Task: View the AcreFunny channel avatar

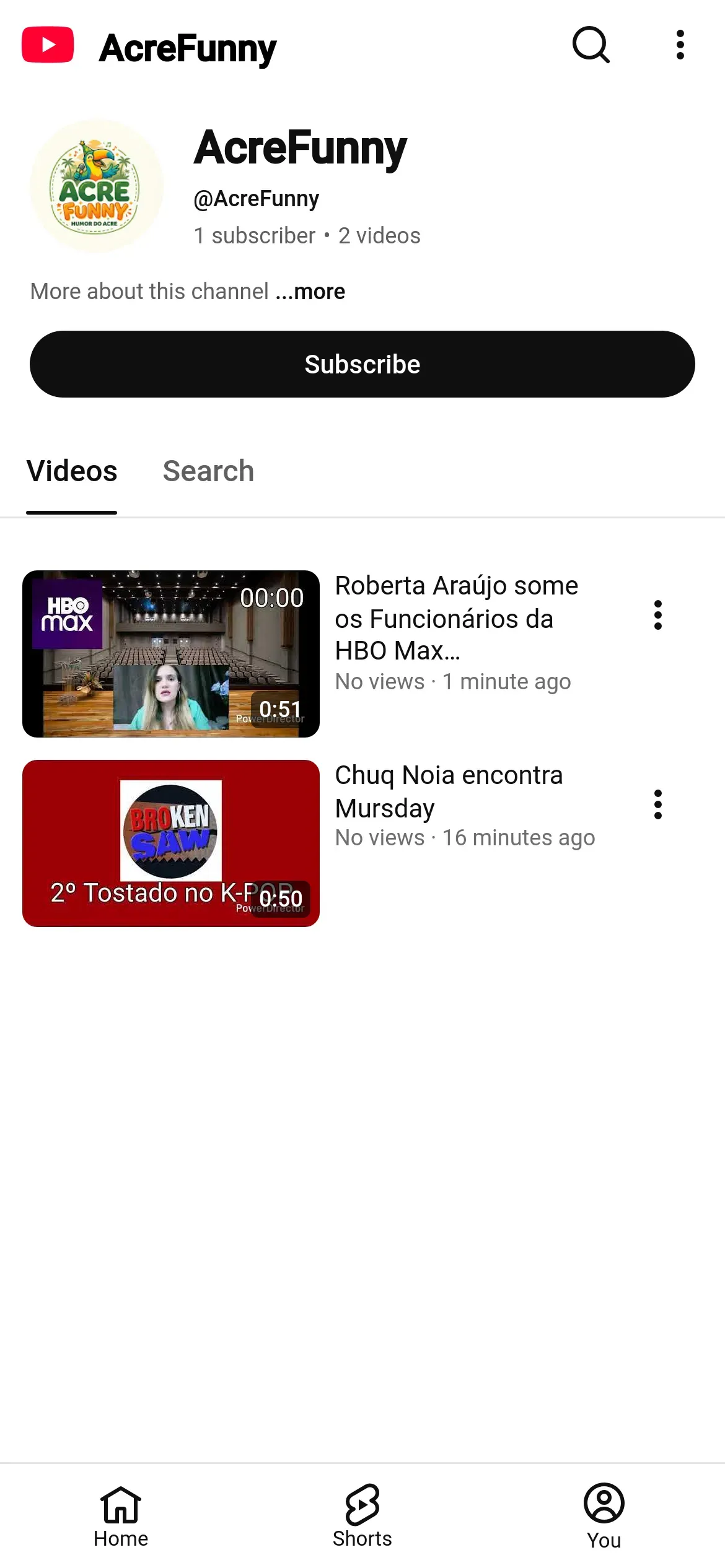Action: pyautogui.click(x=97, y=186)
